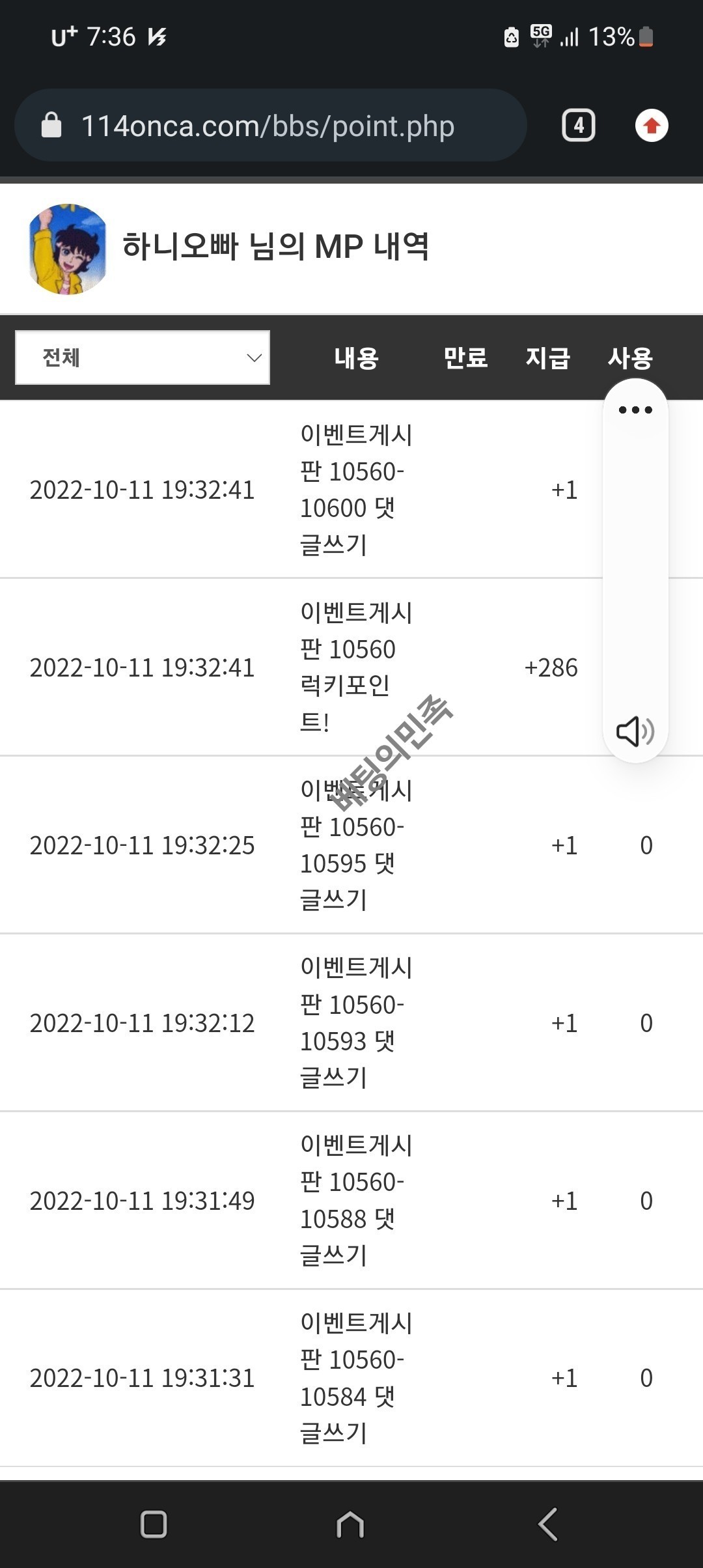The width and height of the screenshot is (703, 1568).
Task: Tap the address bar showing 114onca.com
Action: coord(267,126)
